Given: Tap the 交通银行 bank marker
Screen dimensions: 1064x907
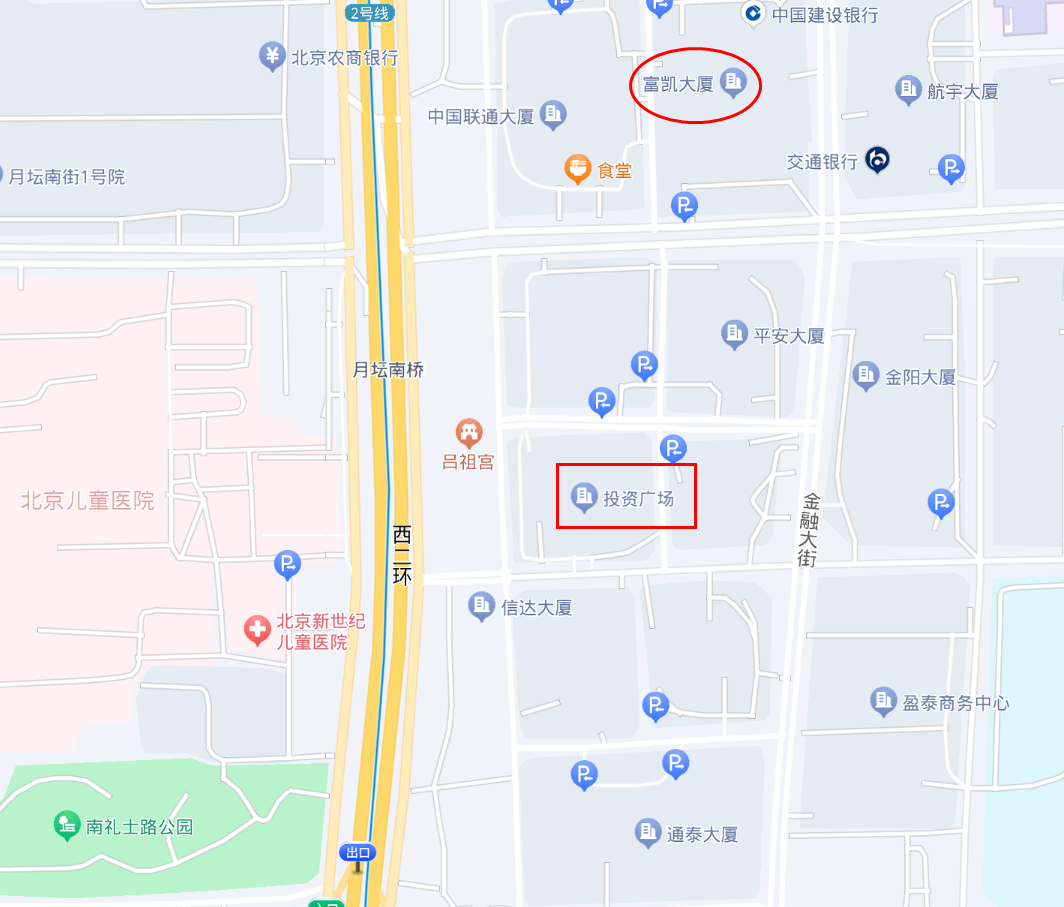Looking at the screenshot, I should pos(878,159).
